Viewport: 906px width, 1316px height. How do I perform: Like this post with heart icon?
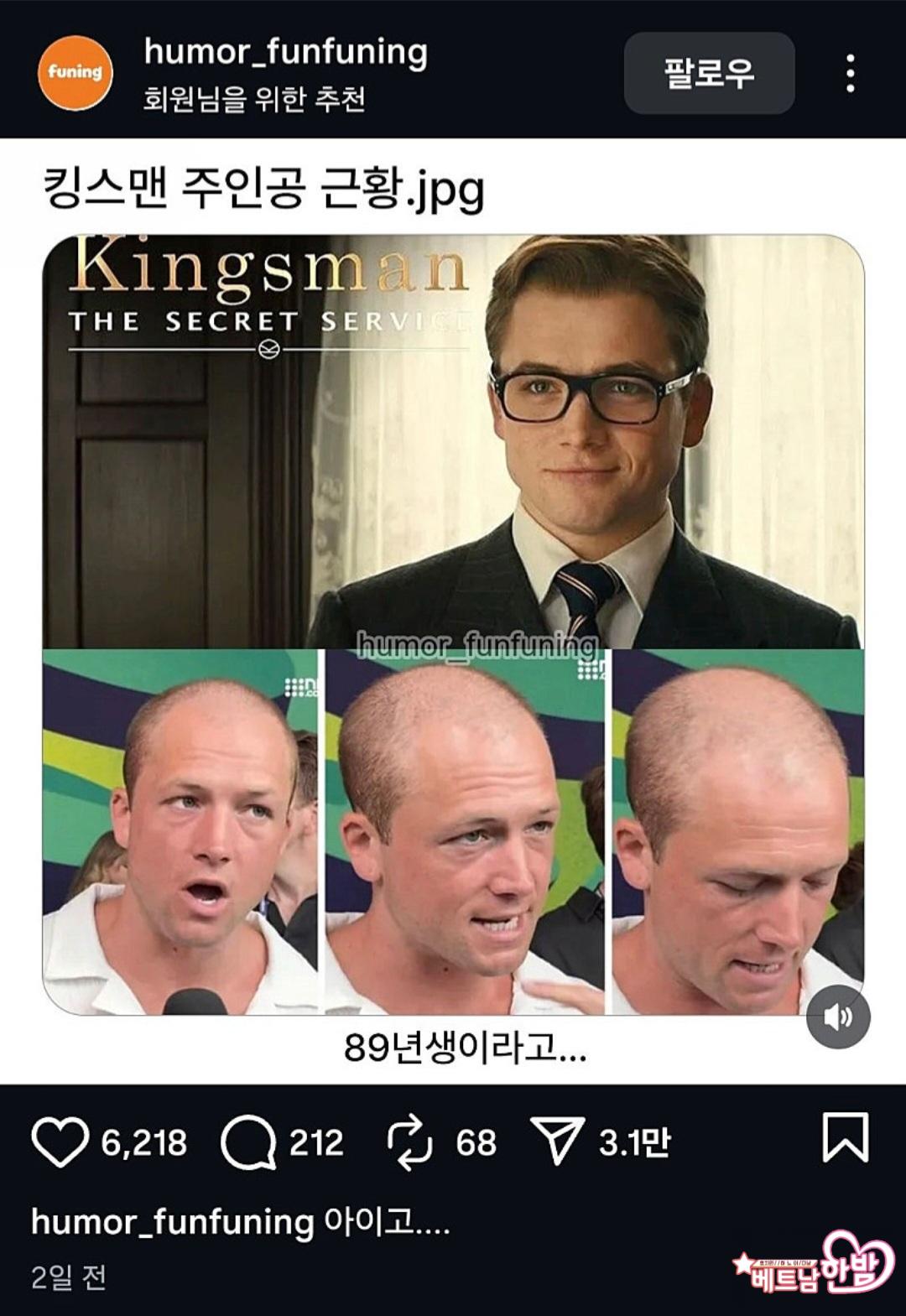point(60,1142)
